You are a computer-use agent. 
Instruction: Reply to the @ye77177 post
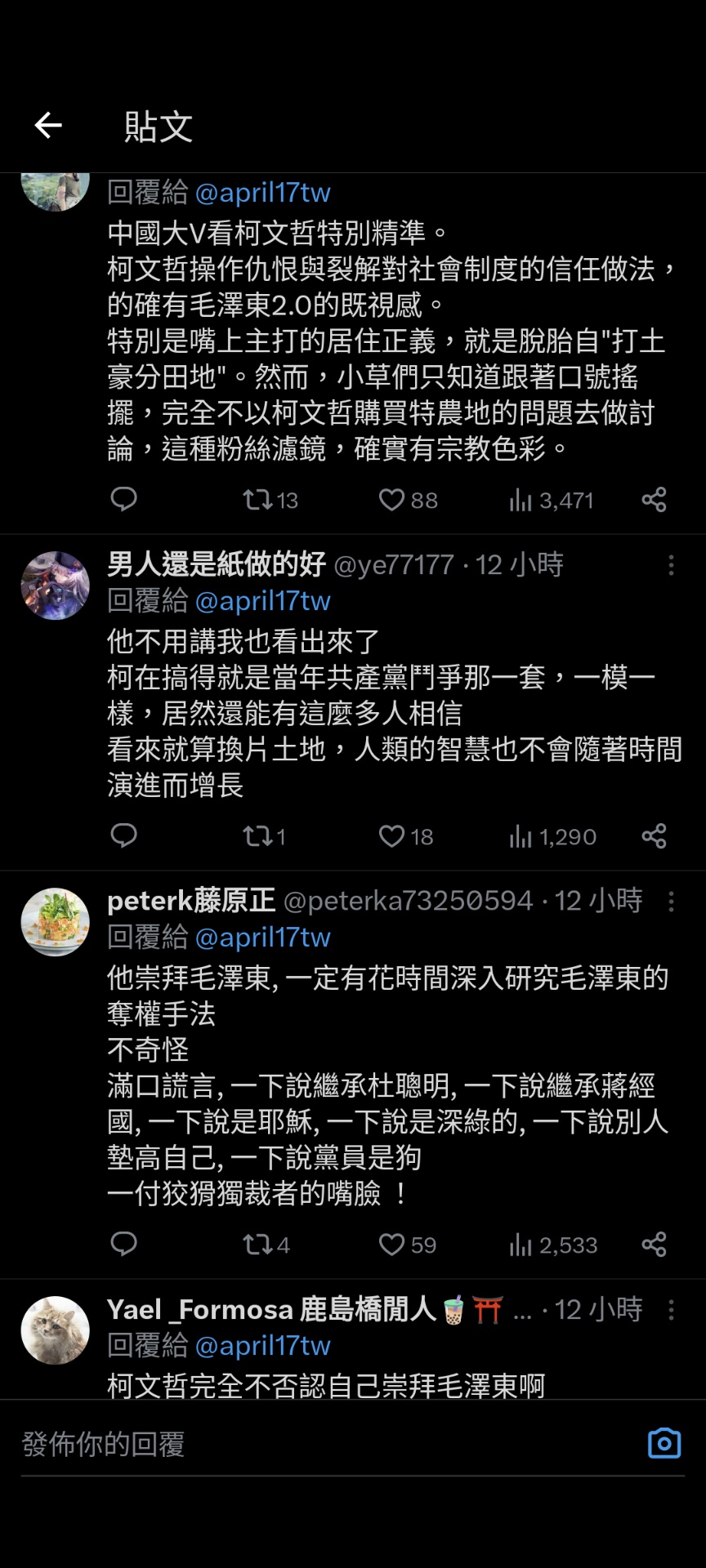point(123,835)
